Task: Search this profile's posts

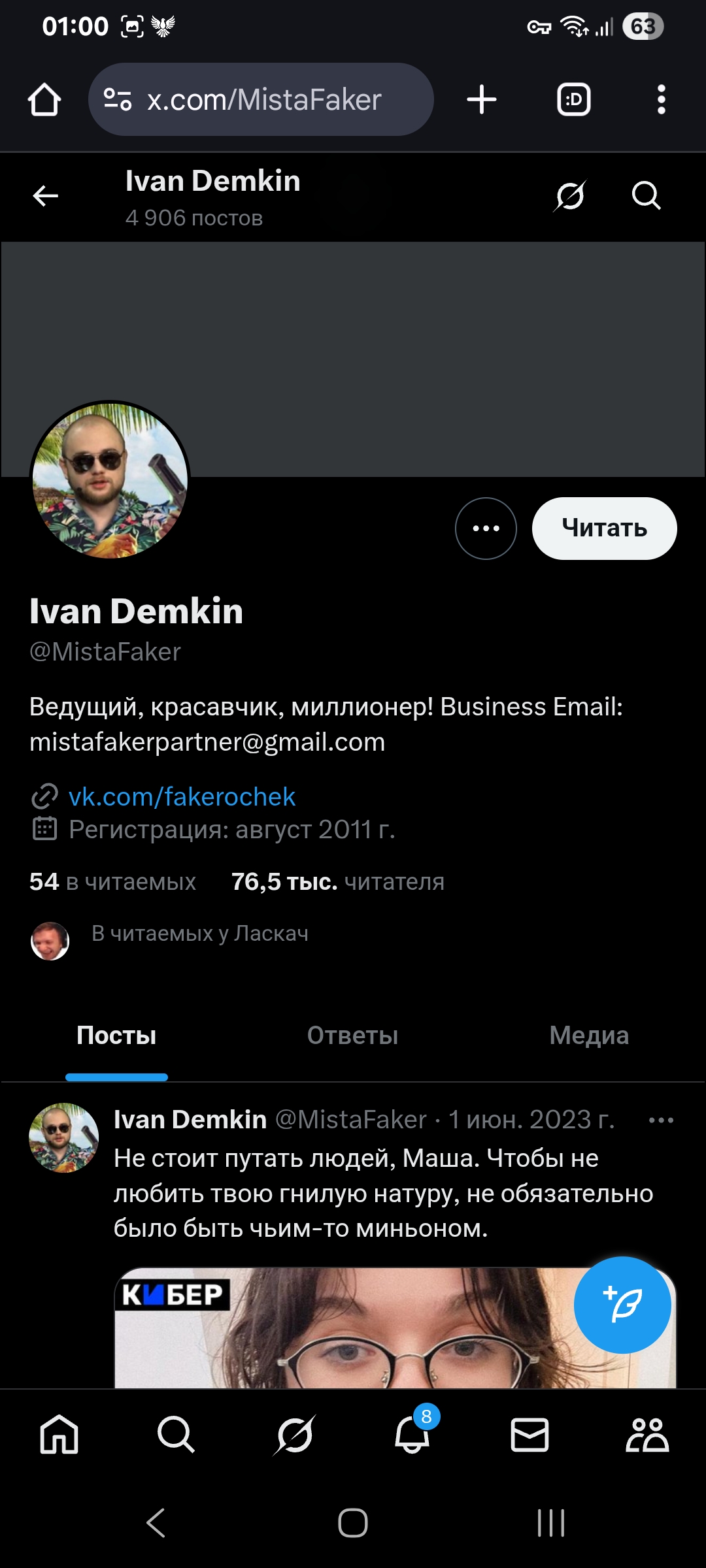Action: pyautogui.click(x=646, y=195)
